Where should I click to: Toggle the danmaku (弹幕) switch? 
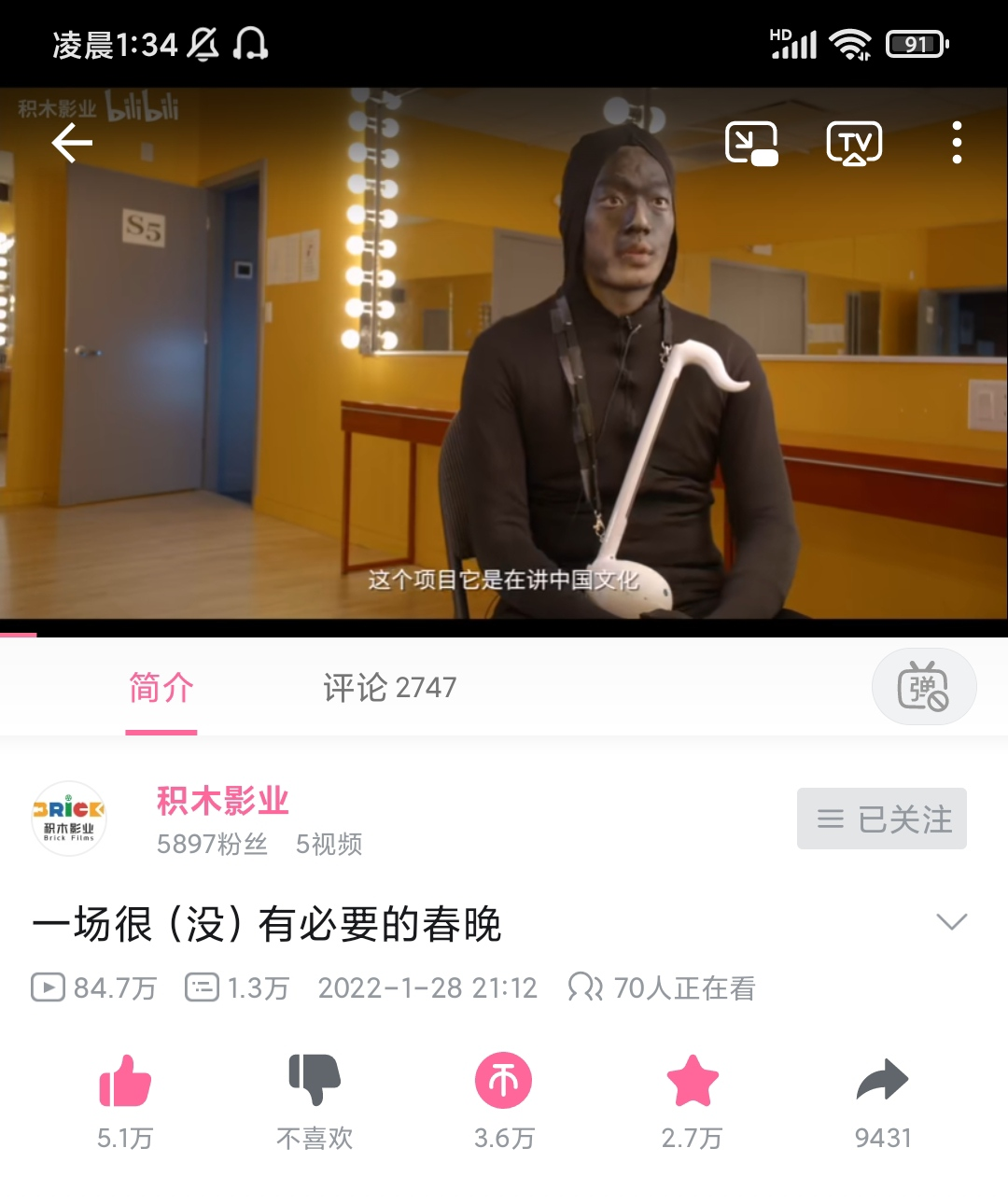click(x=923, y=687)
